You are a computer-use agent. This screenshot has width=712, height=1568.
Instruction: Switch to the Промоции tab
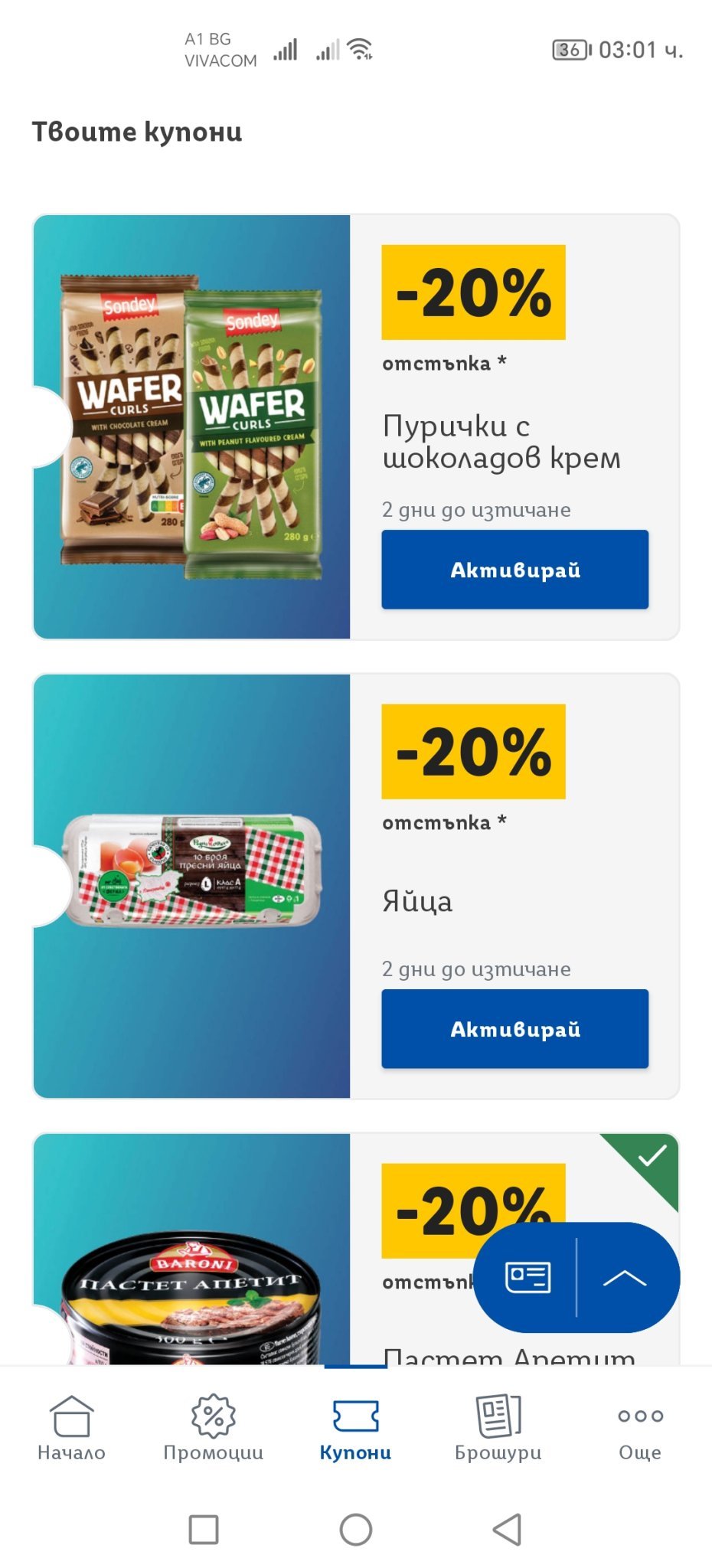pos(214,1427)
